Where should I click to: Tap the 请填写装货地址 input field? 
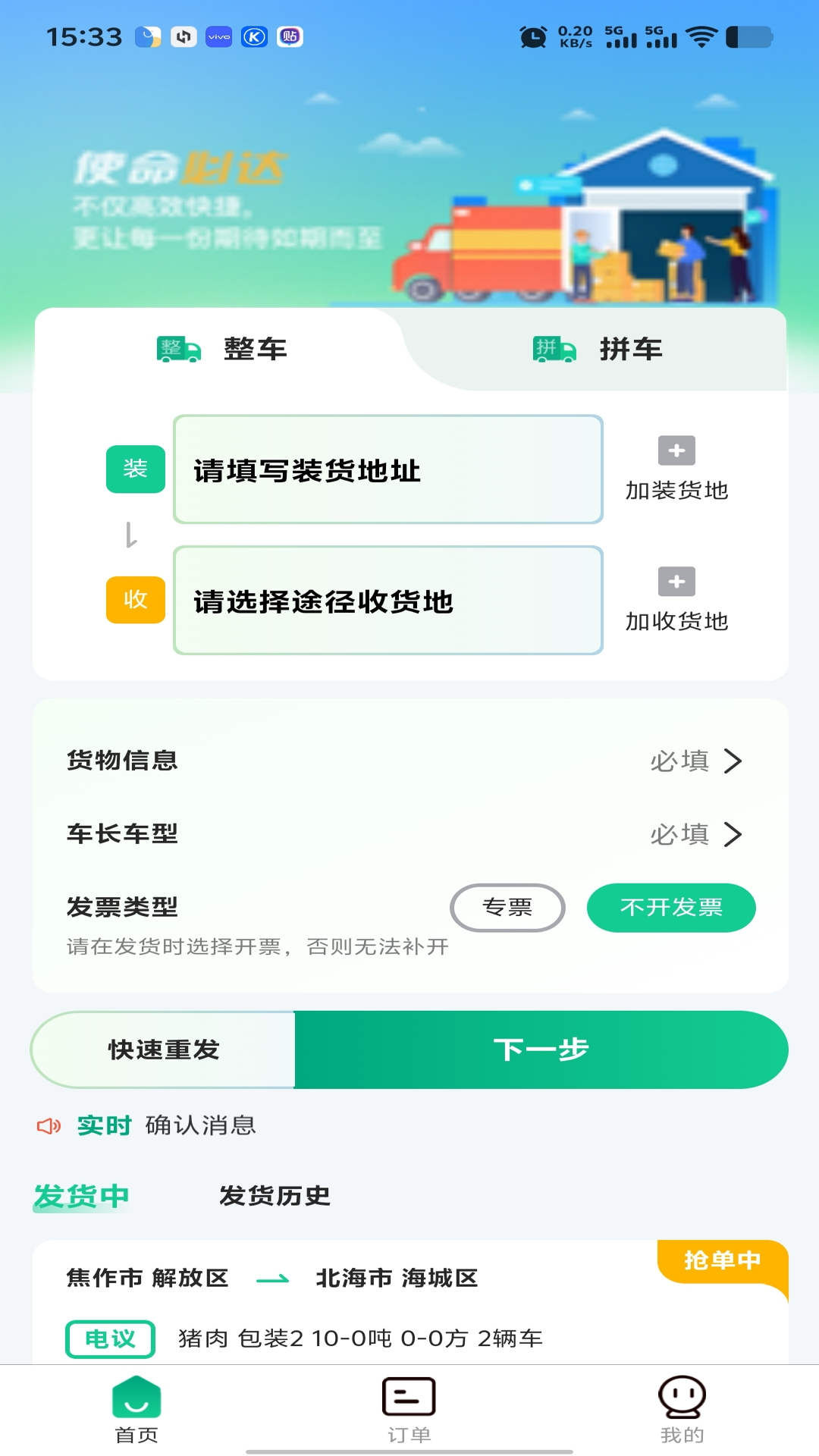click(x=388, y=469)
